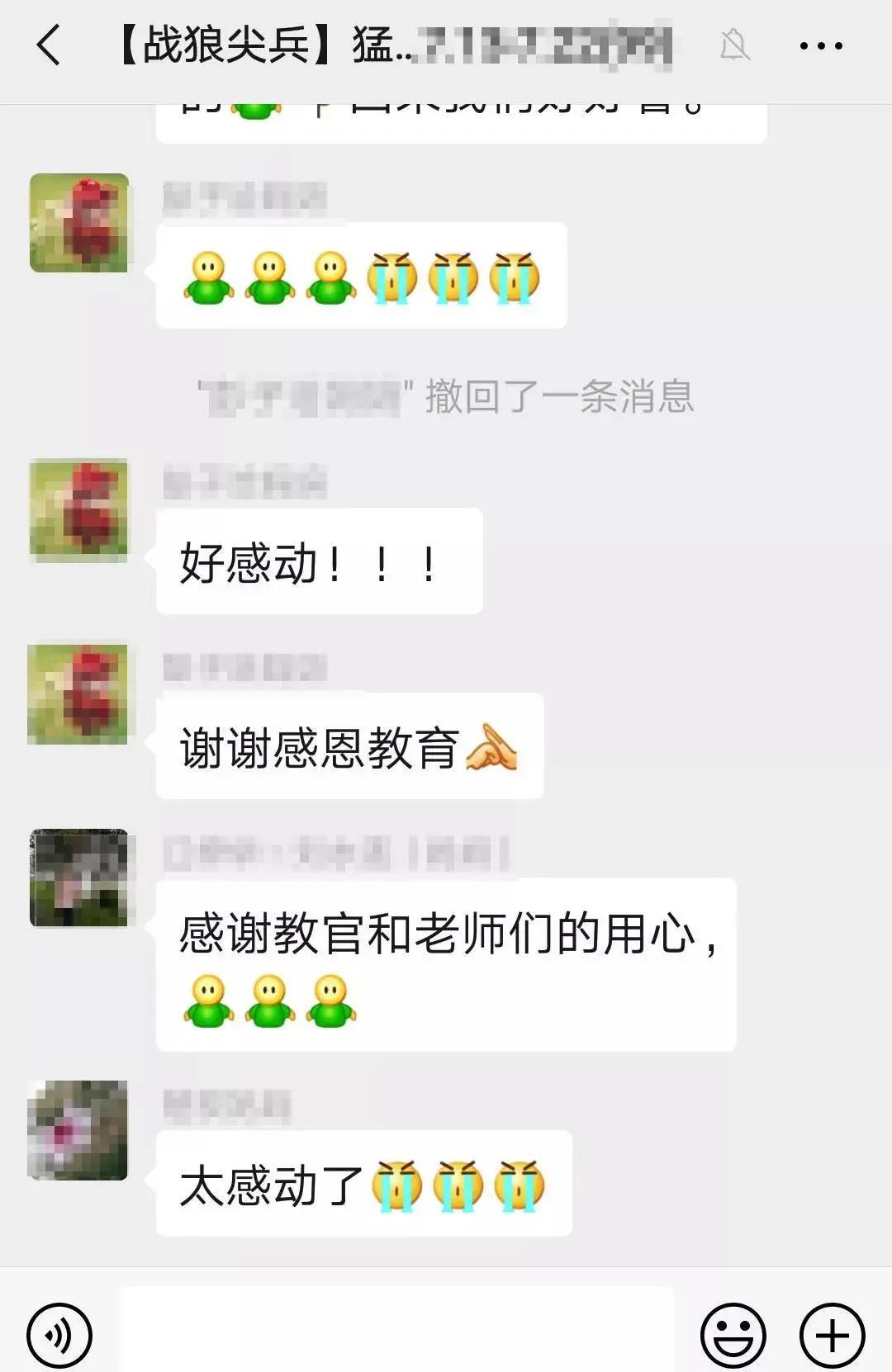Open avatar of sender of 感谢教官和老师们的用心
892x1372 pixels.
[x=79, y=878]
